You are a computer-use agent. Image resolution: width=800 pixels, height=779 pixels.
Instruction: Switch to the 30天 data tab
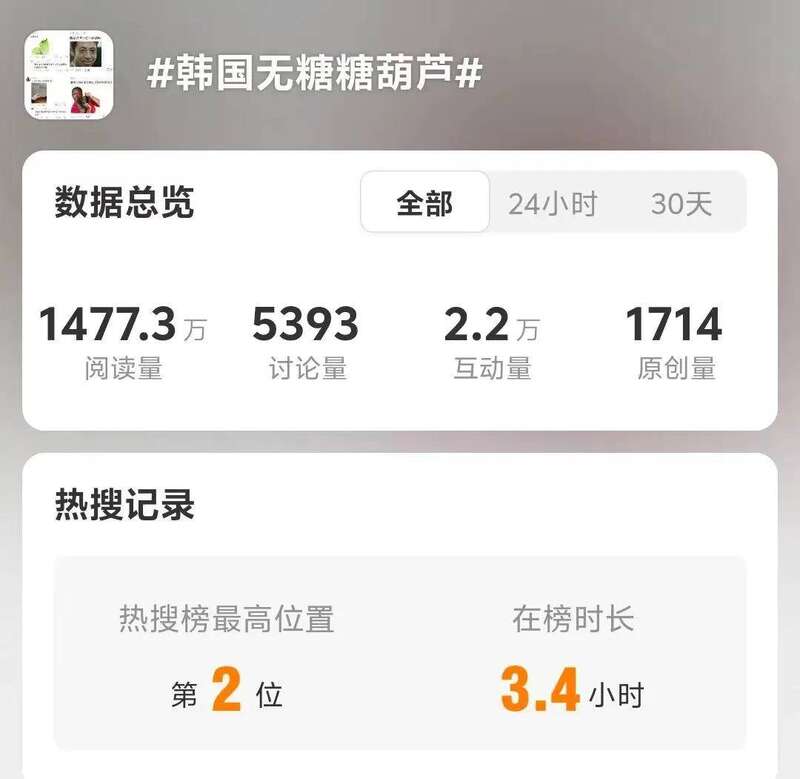coord(681,204)
